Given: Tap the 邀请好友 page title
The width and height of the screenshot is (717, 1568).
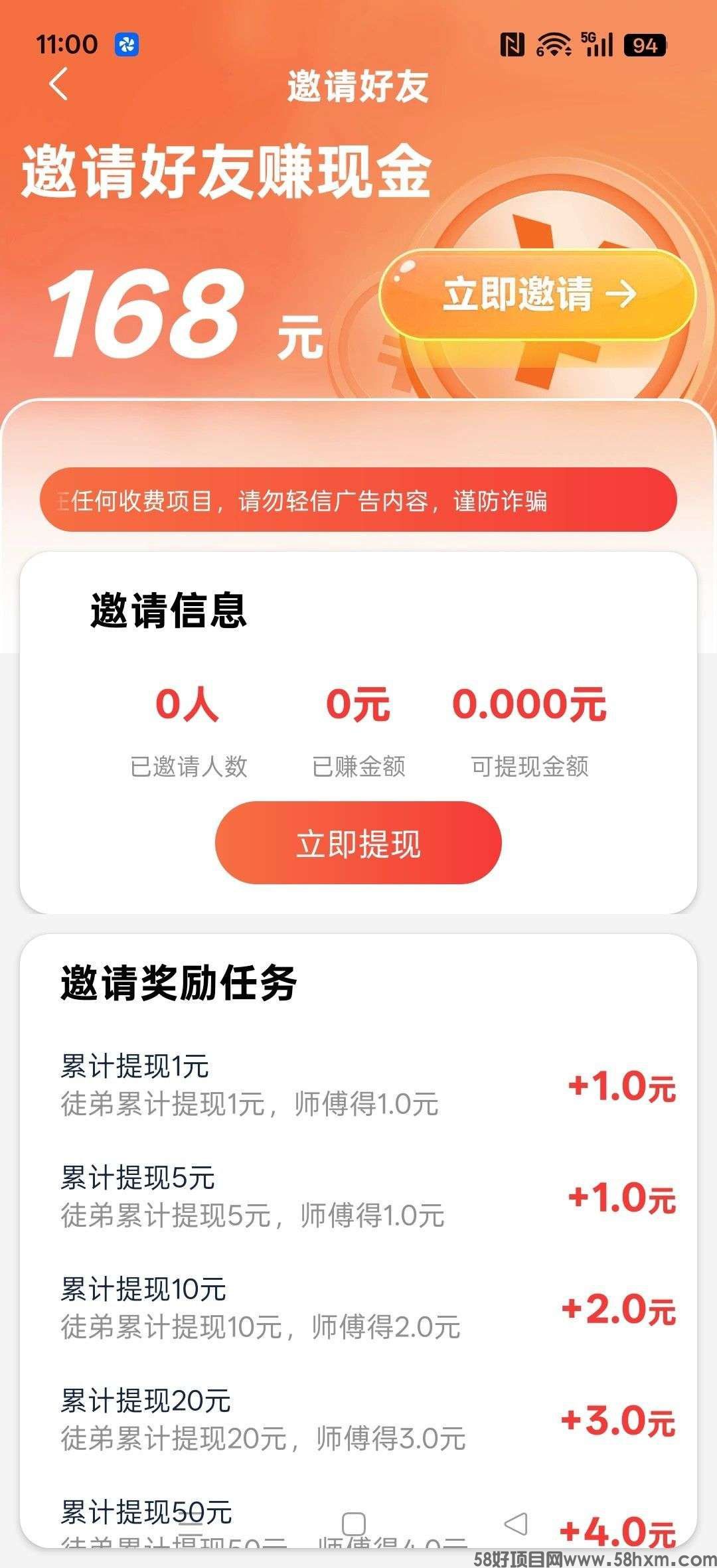Looking at the screenshot, I should click(x=358, y=88).
